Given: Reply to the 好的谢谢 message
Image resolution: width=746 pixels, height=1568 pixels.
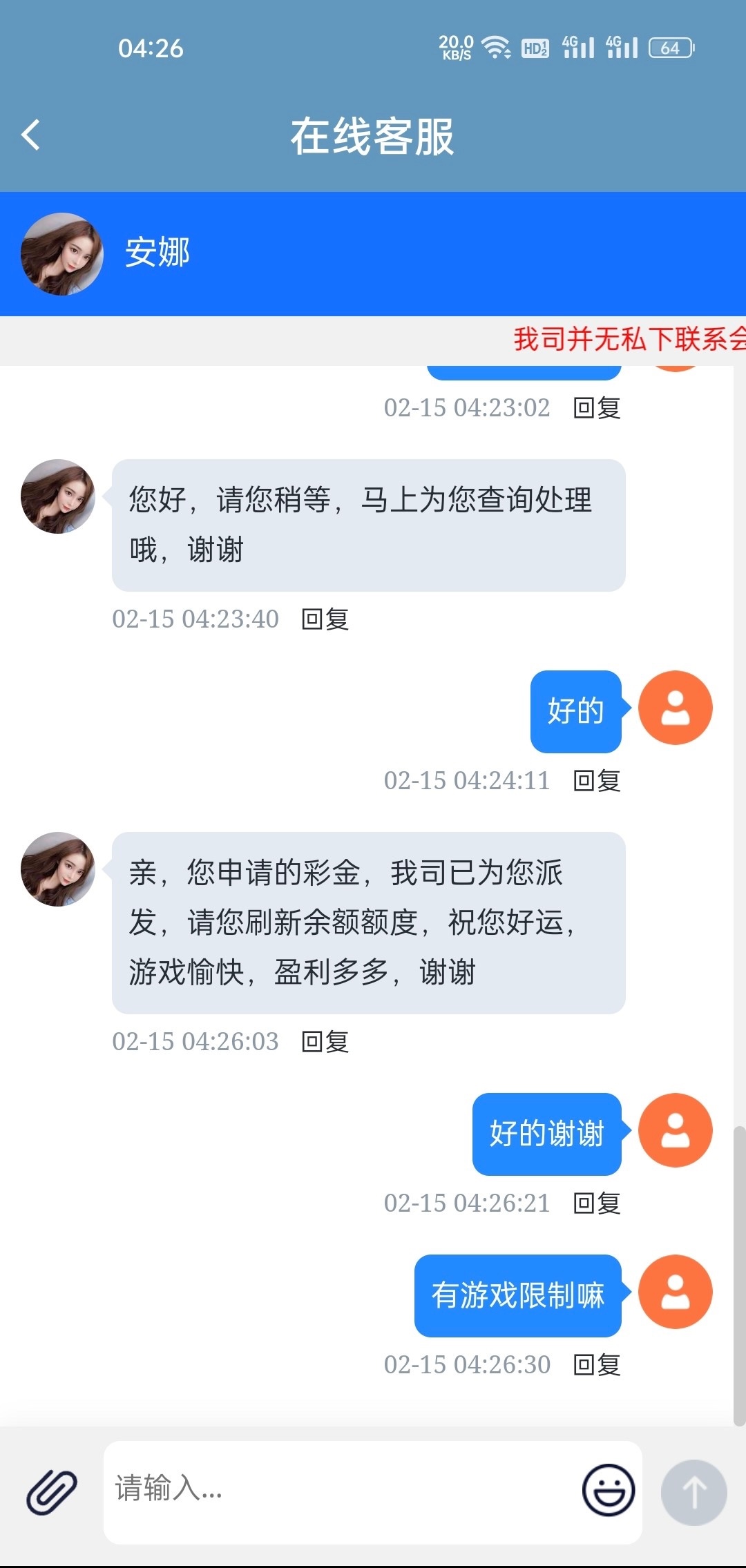Looking at the screenshot, I should click(x=597, y=1203).
